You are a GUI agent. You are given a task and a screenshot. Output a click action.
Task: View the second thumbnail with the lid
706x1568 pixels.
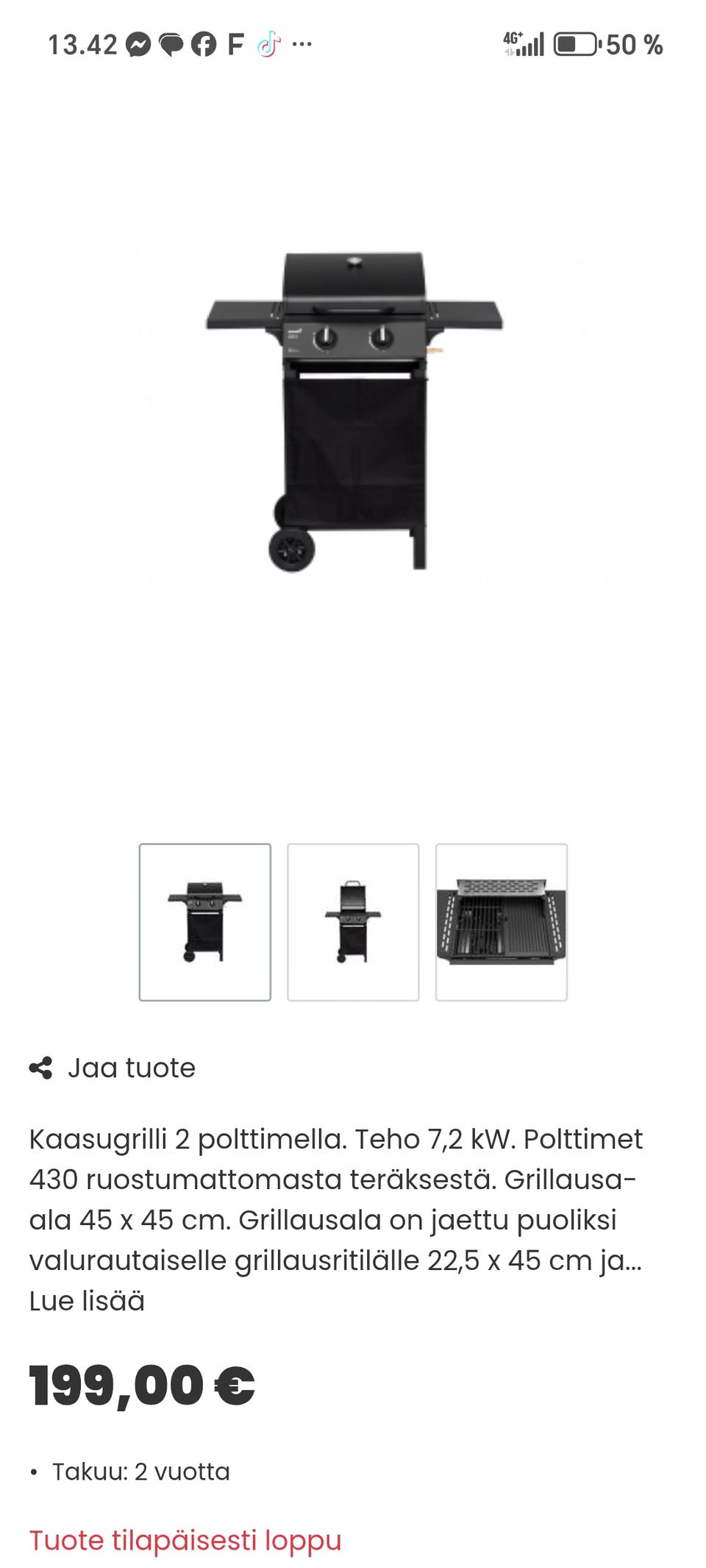(x=353, y=922)
